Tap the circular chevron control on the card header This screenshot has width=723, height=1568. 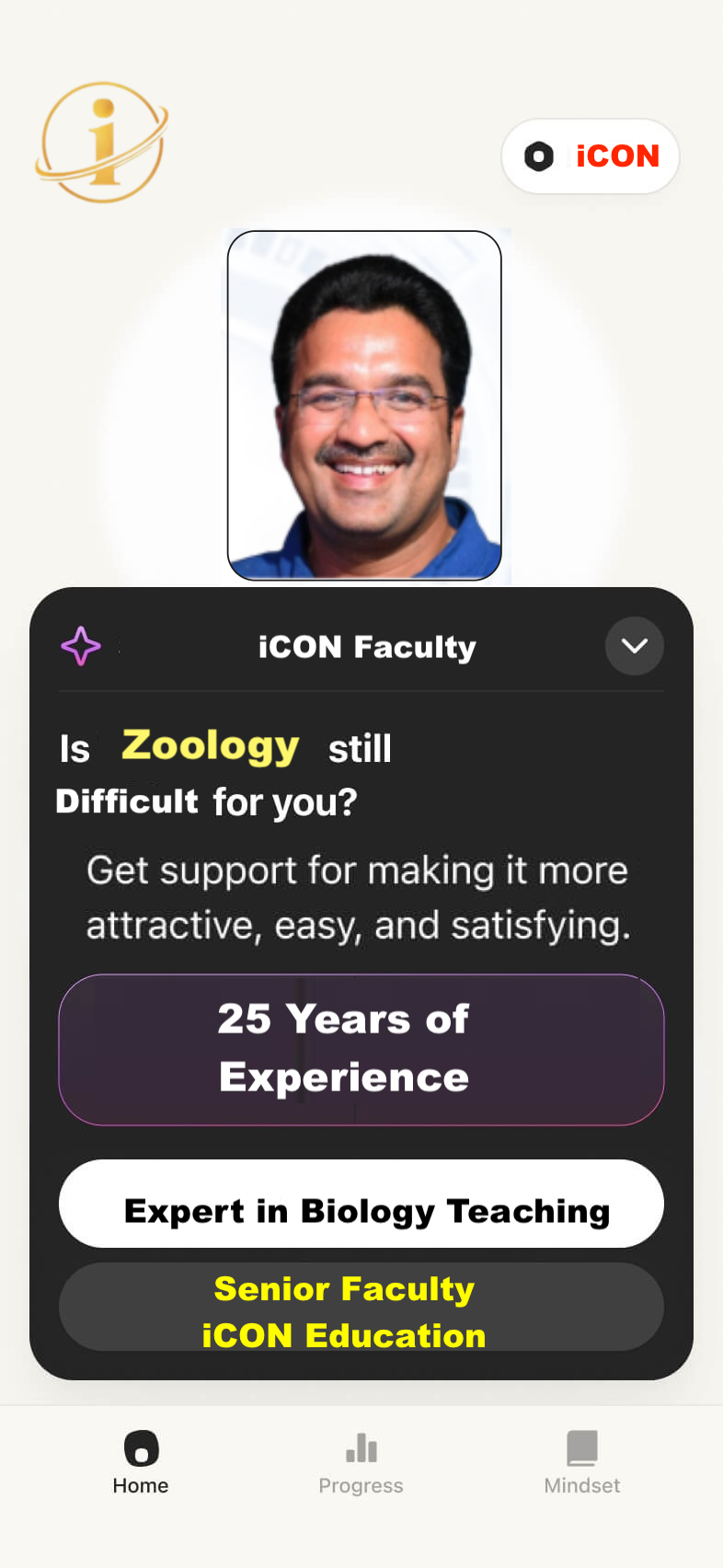[x=634, y=646]
